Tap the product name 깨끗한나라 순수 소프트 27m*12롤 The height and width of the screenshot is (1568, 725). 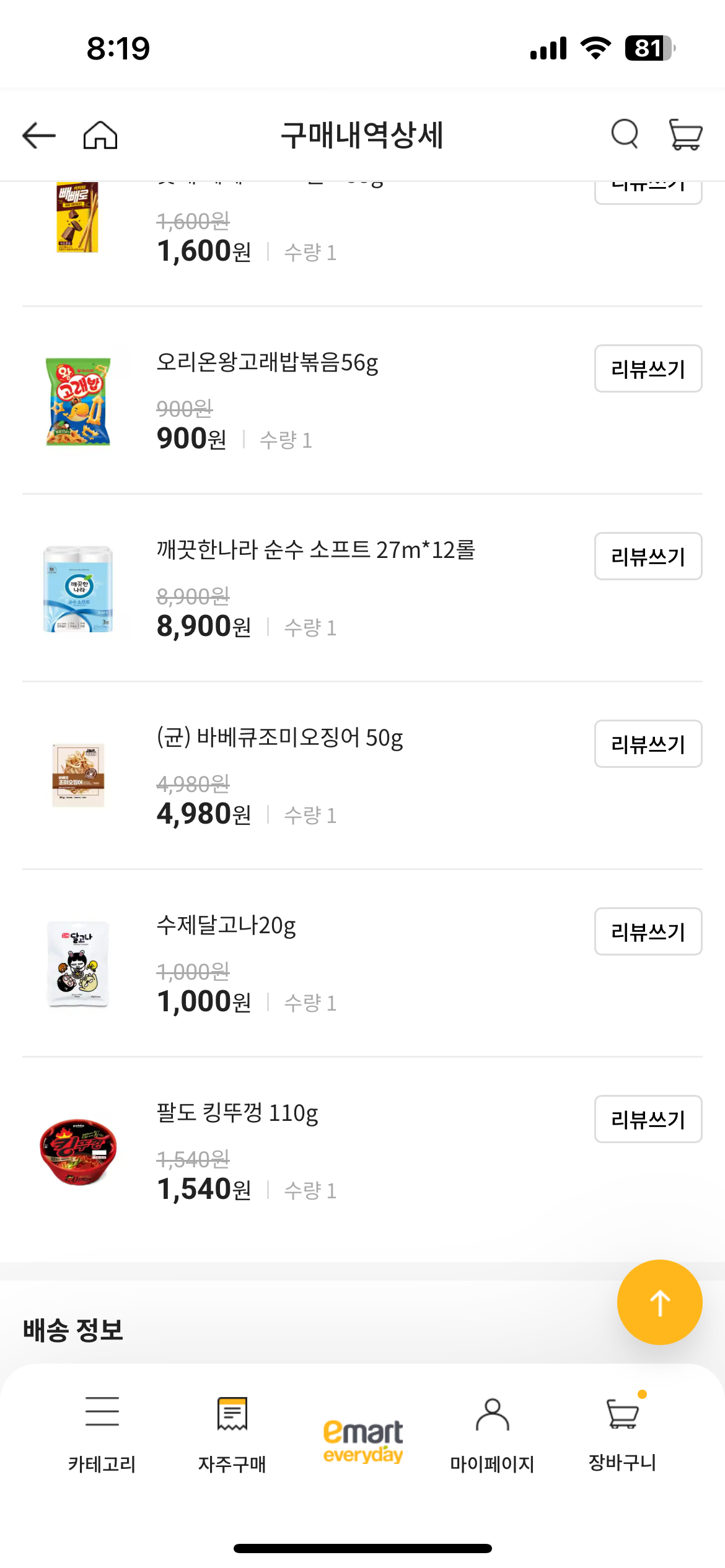[x=315, y=551]
